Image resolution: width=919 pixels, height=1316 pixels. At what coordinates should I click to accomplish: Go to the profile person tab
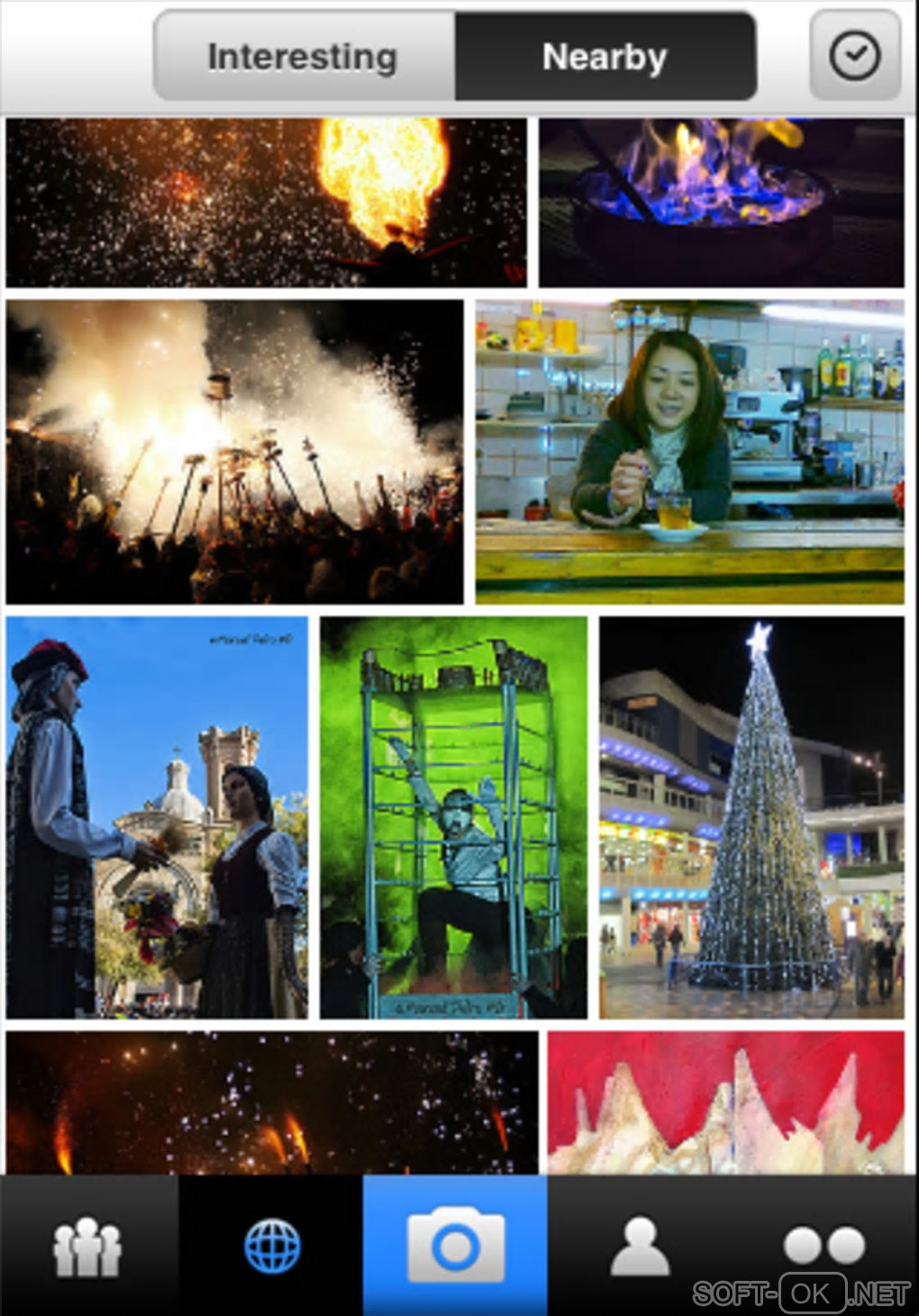(640, 1246)
